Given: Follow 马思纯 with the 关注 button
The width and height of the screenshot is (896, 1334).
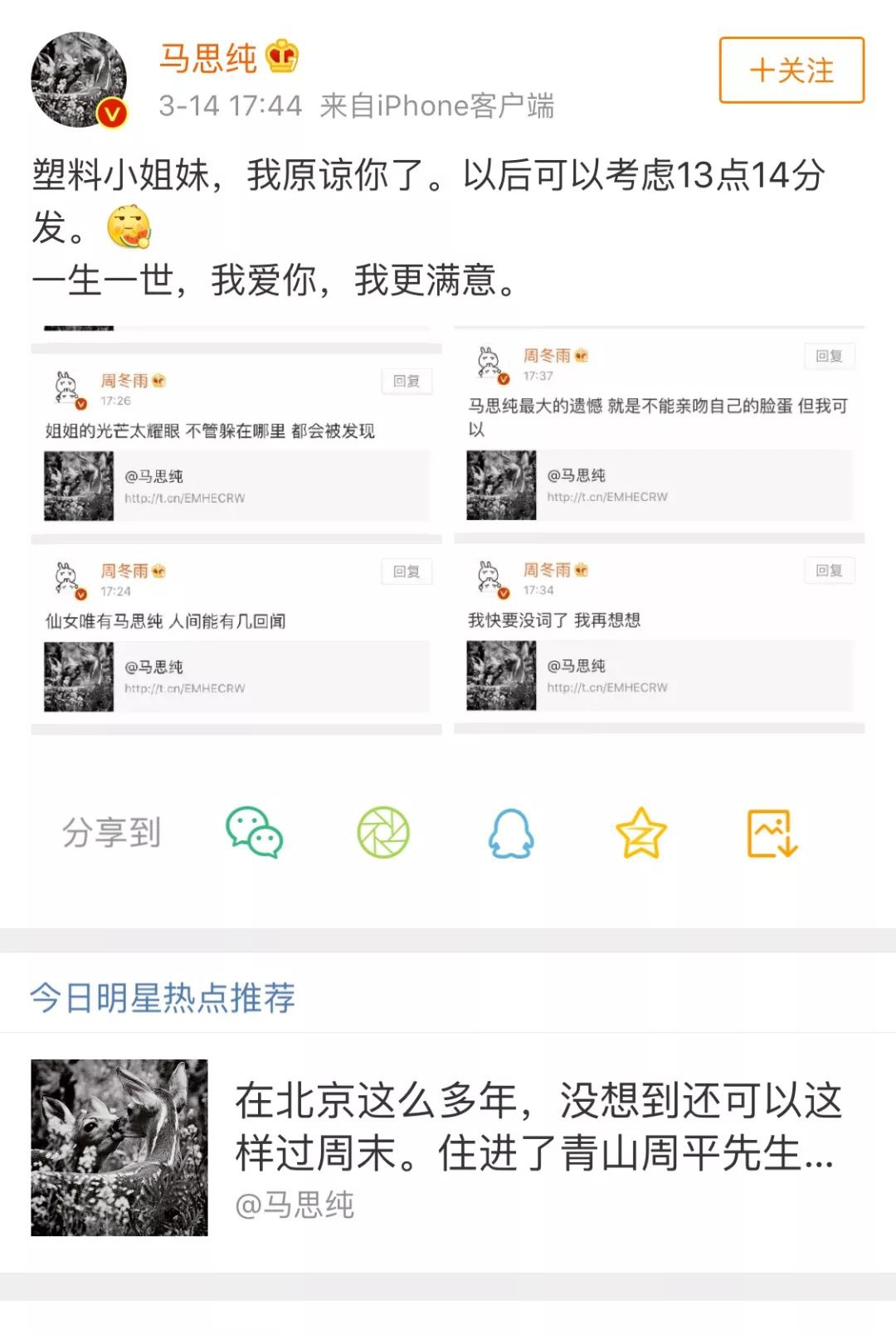Looking at the screenshot, I should [791, 71].
